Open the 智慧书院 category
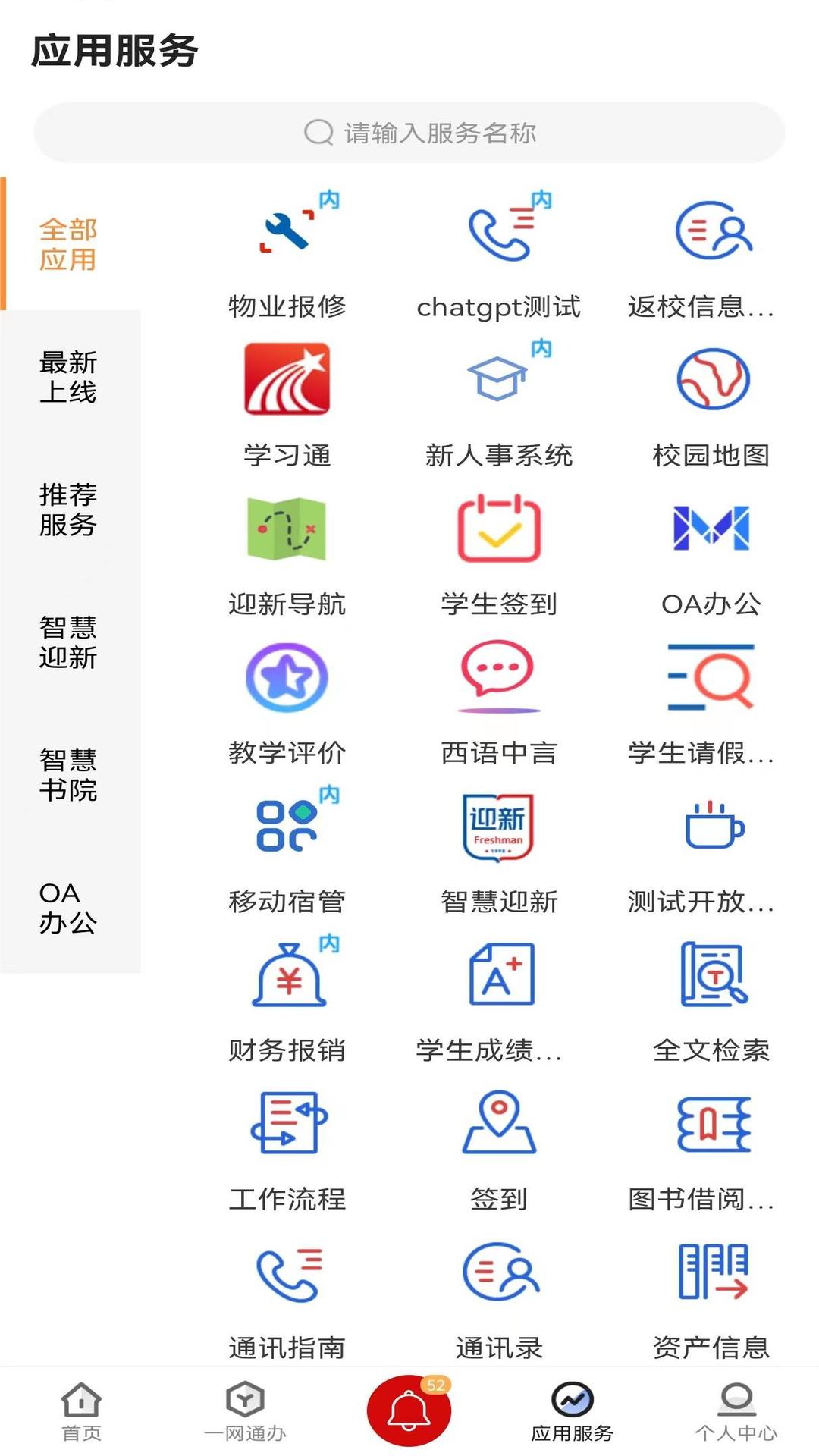The image size is (819, 1456). 68,775
